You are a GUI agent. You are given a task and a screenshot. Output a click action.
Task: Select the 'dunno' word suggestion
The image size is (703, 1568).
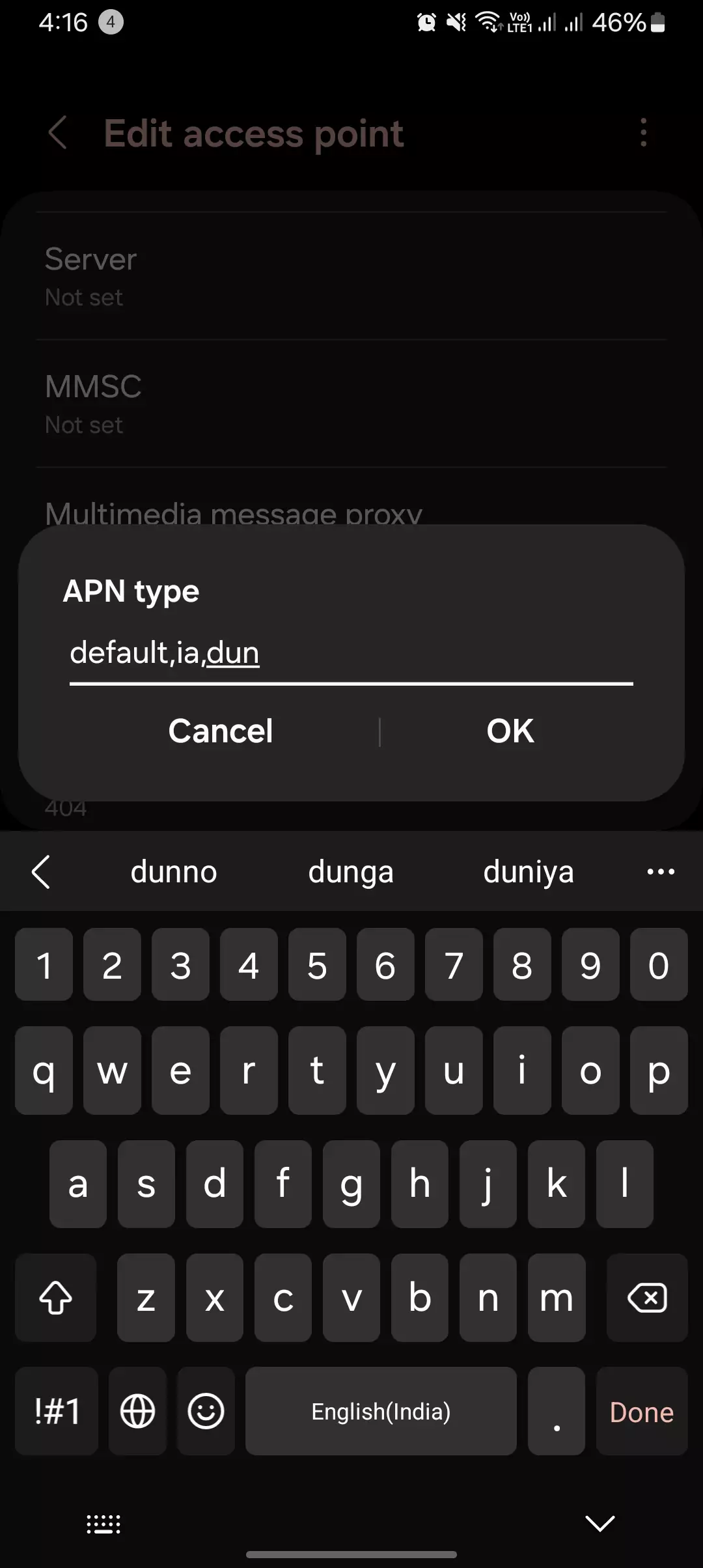(x=174, y=872)
